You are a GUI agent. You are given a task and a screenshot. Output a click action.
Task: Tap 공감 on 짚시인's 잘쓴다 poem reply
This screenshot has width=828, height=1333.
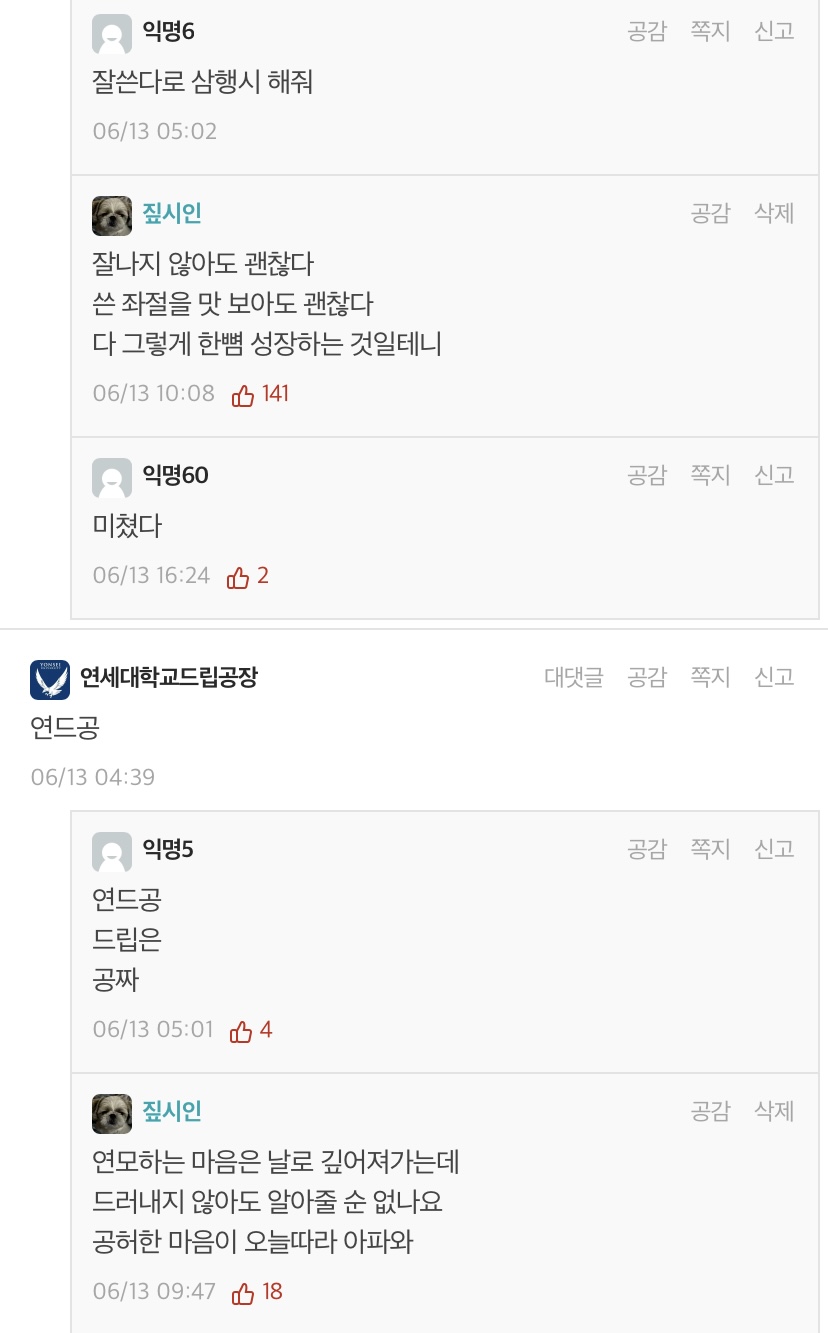[710, 213]
